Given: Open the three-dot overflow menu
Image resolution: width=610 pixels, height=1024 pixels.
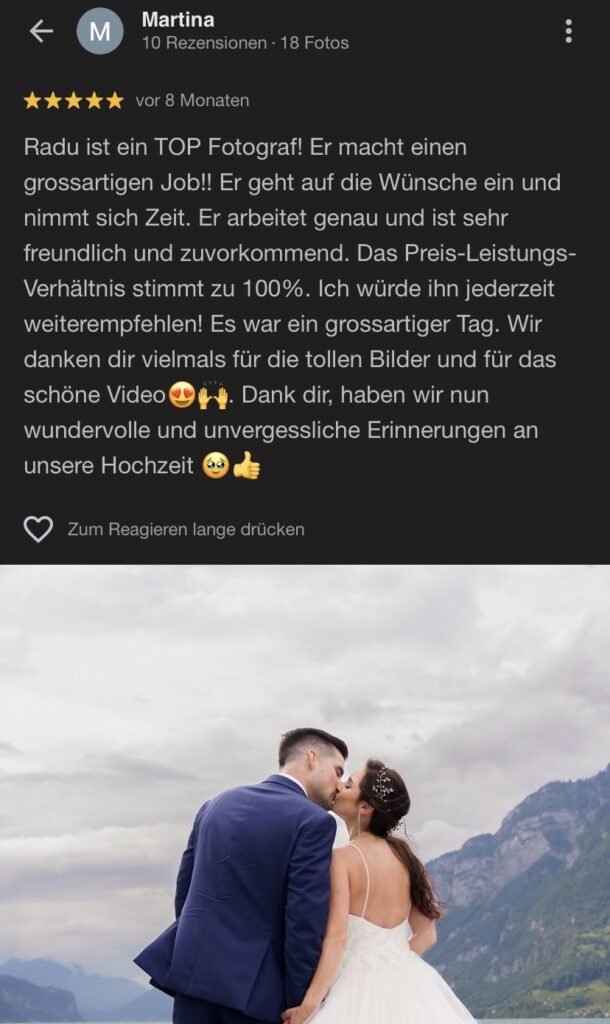Looking at the screenshot, I should 568,31.
